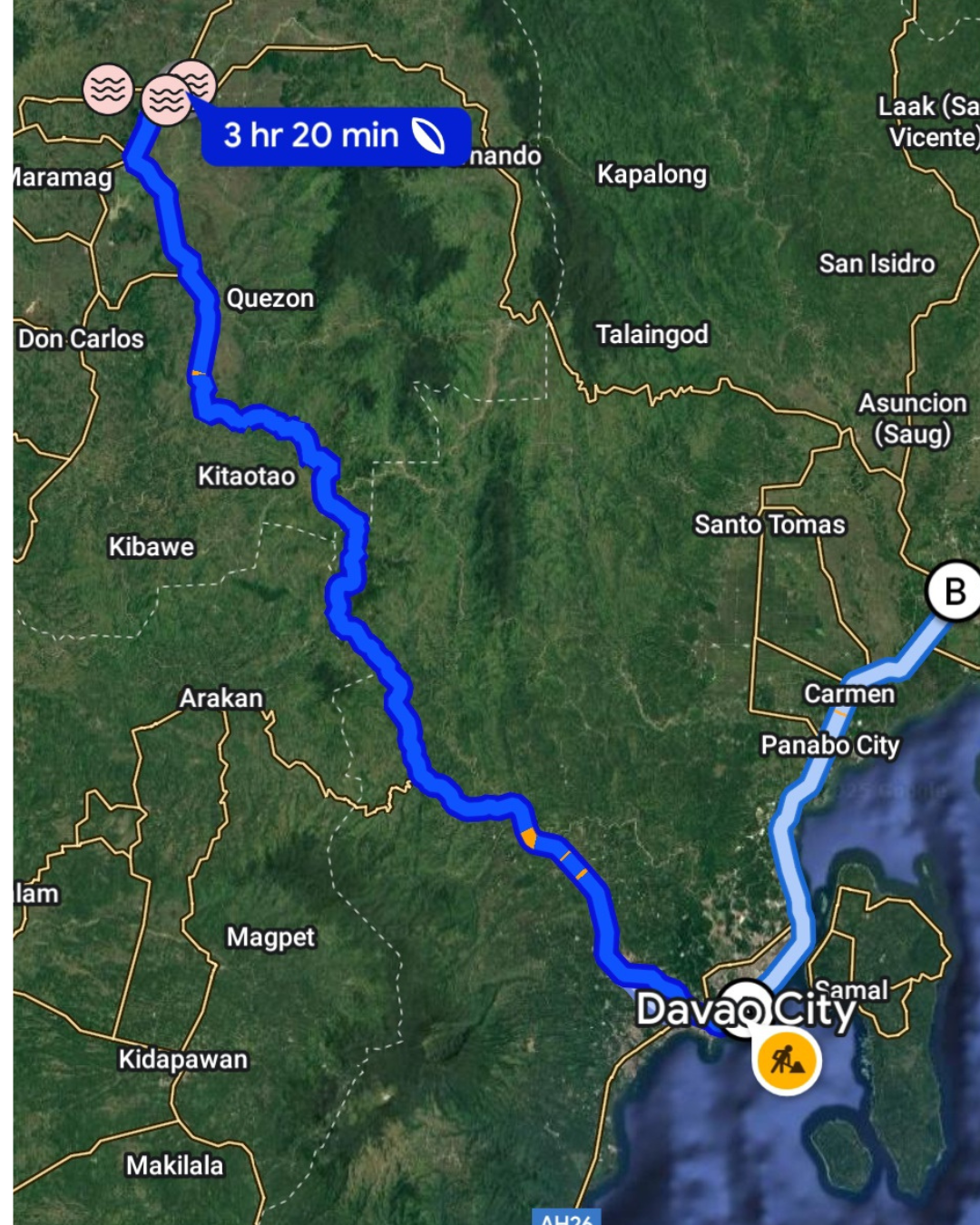This screenshot has height=1225, width=980.
Task: Open the leftmost flood warning icon
Action: pos(108,89)
